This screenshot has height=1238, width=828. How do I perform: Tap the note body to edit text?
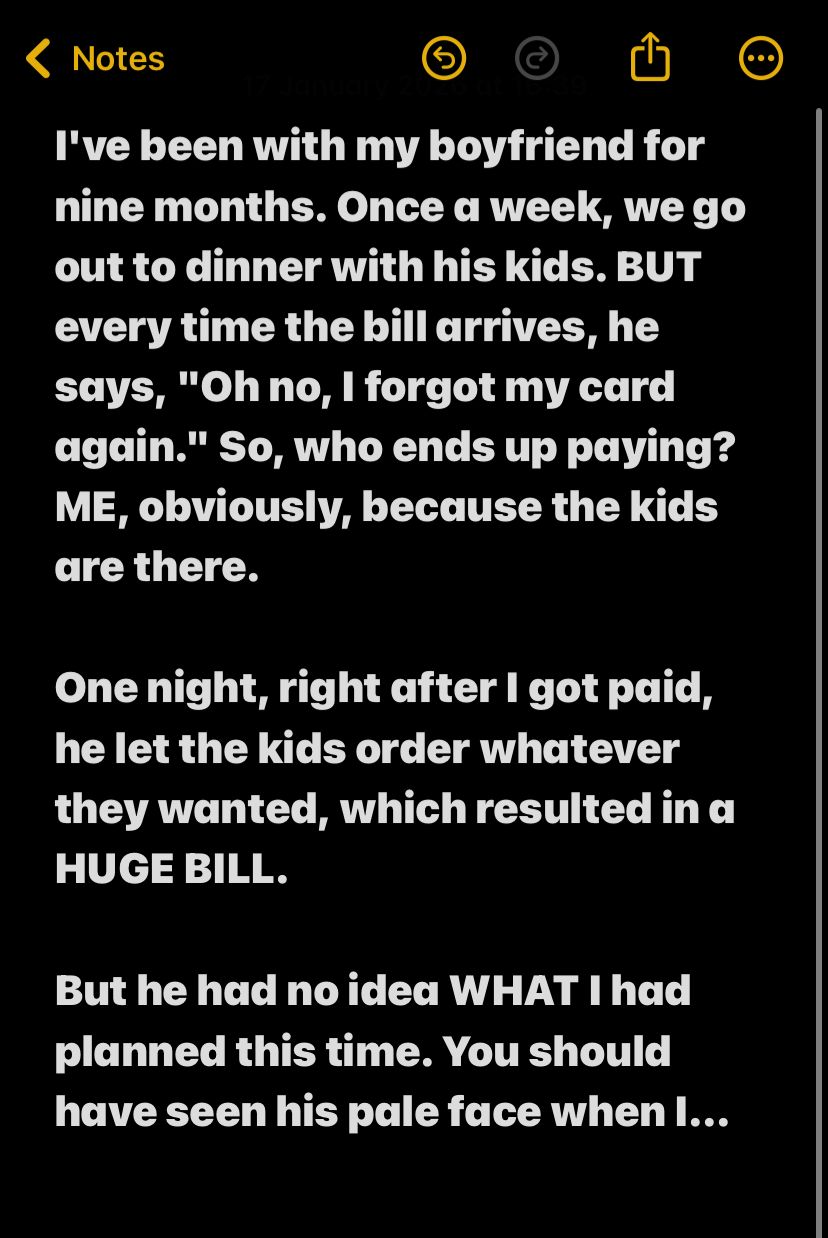(400, 630)
